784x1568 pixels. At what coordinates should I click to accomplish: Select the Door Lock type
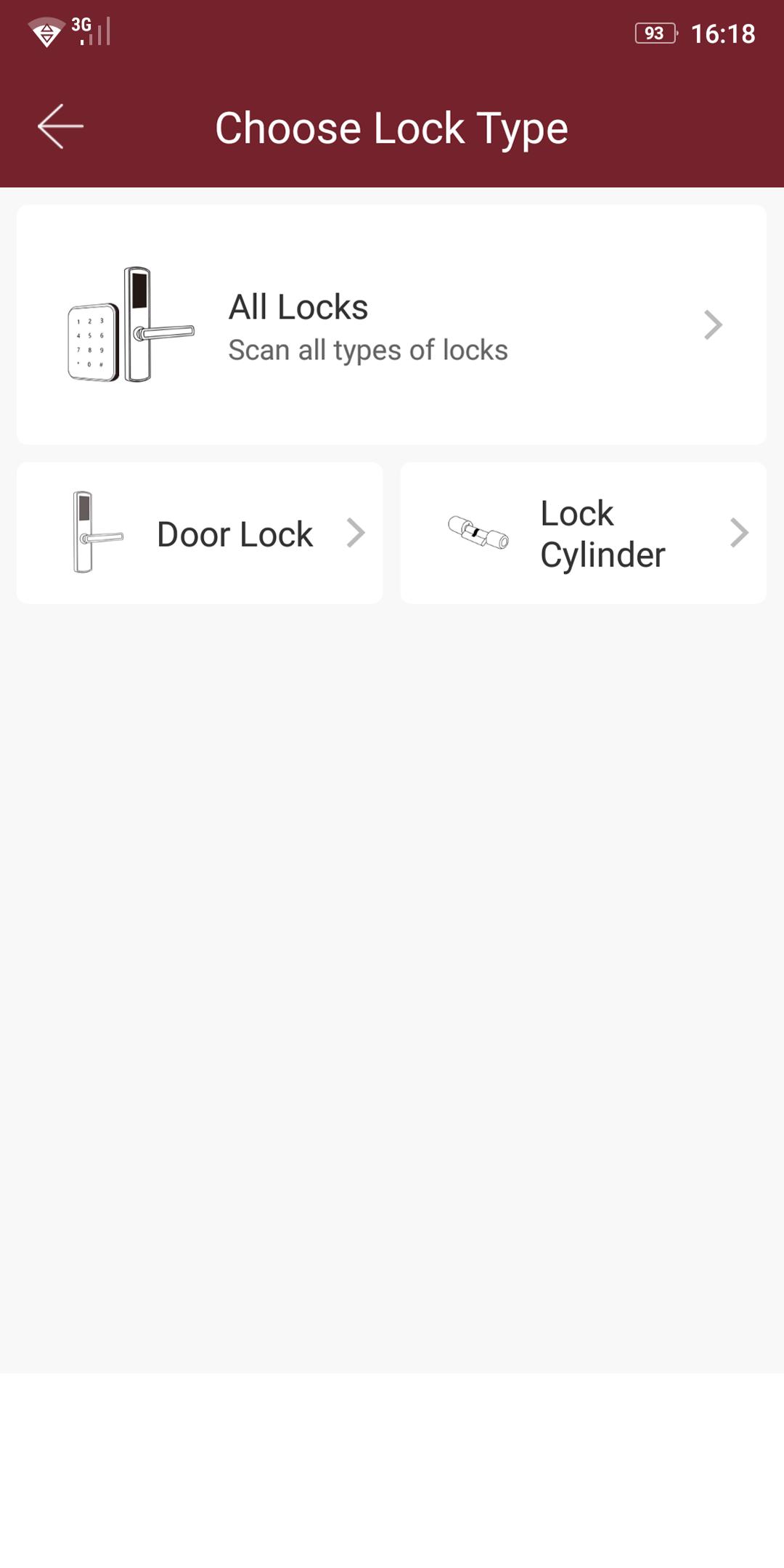click(x=200, y=534)
